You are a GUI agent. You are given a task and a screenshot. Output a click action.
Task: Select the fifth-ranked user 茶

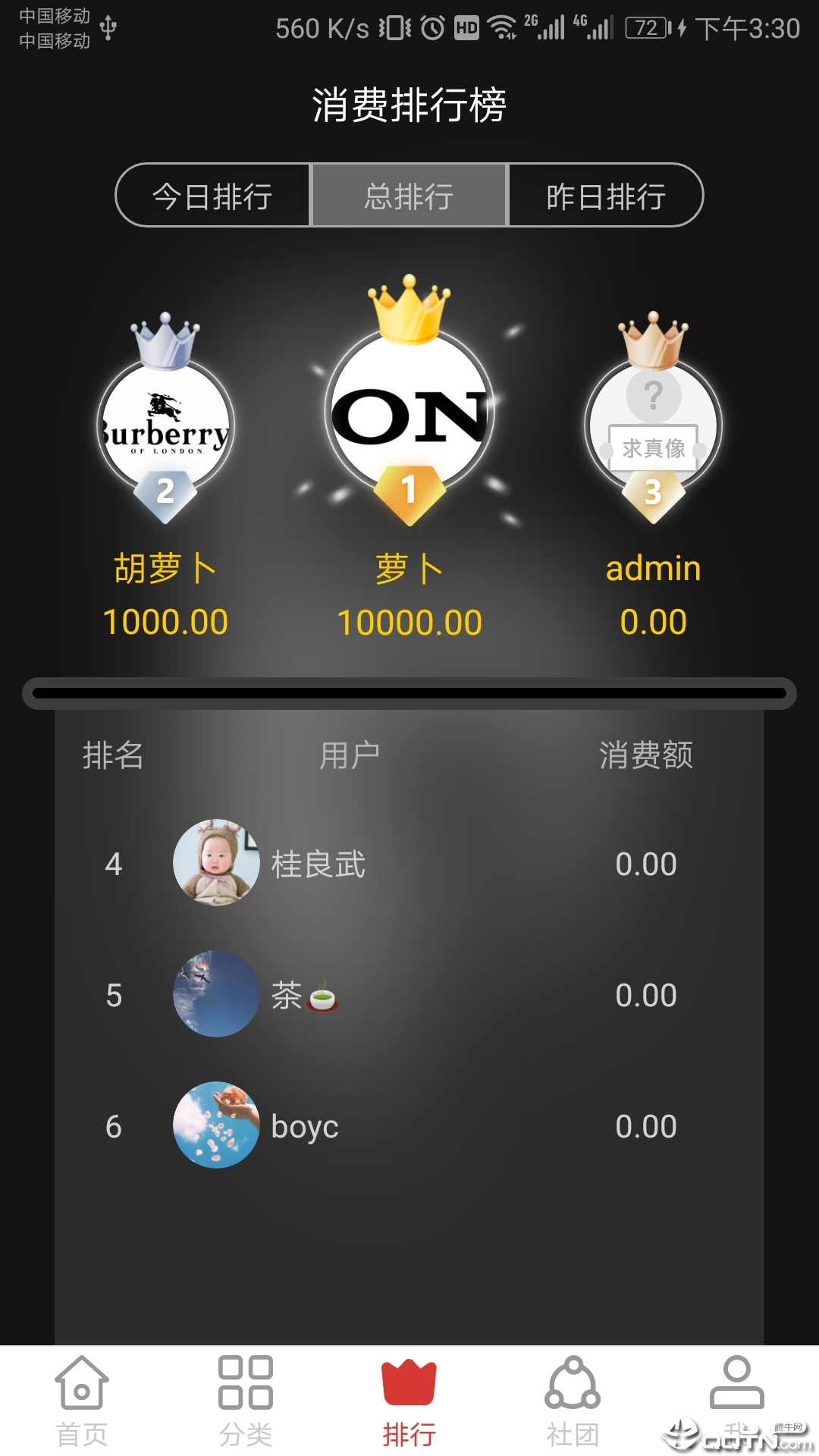tap(409, 994)
